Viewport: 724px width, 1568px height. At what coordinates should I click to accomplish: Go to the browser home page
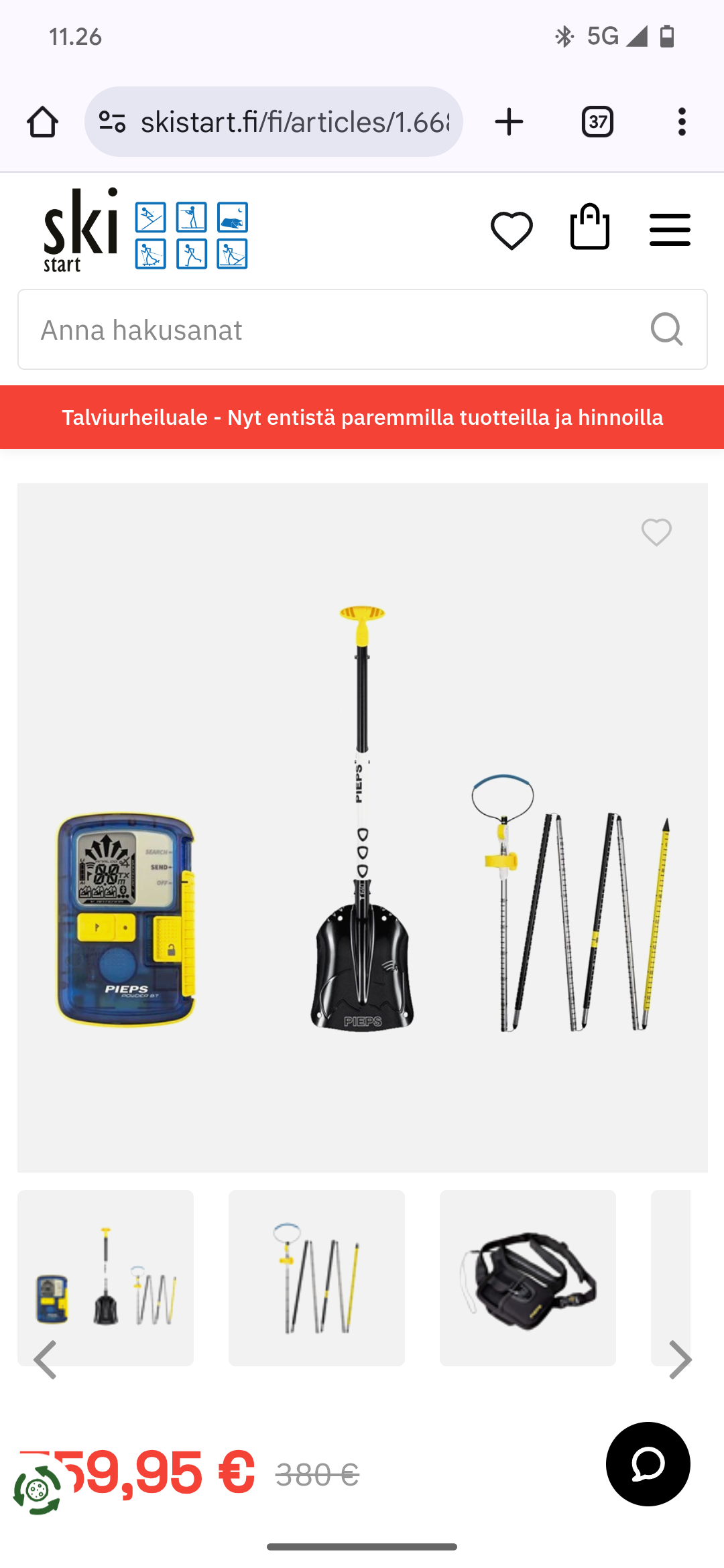point(42,122)
